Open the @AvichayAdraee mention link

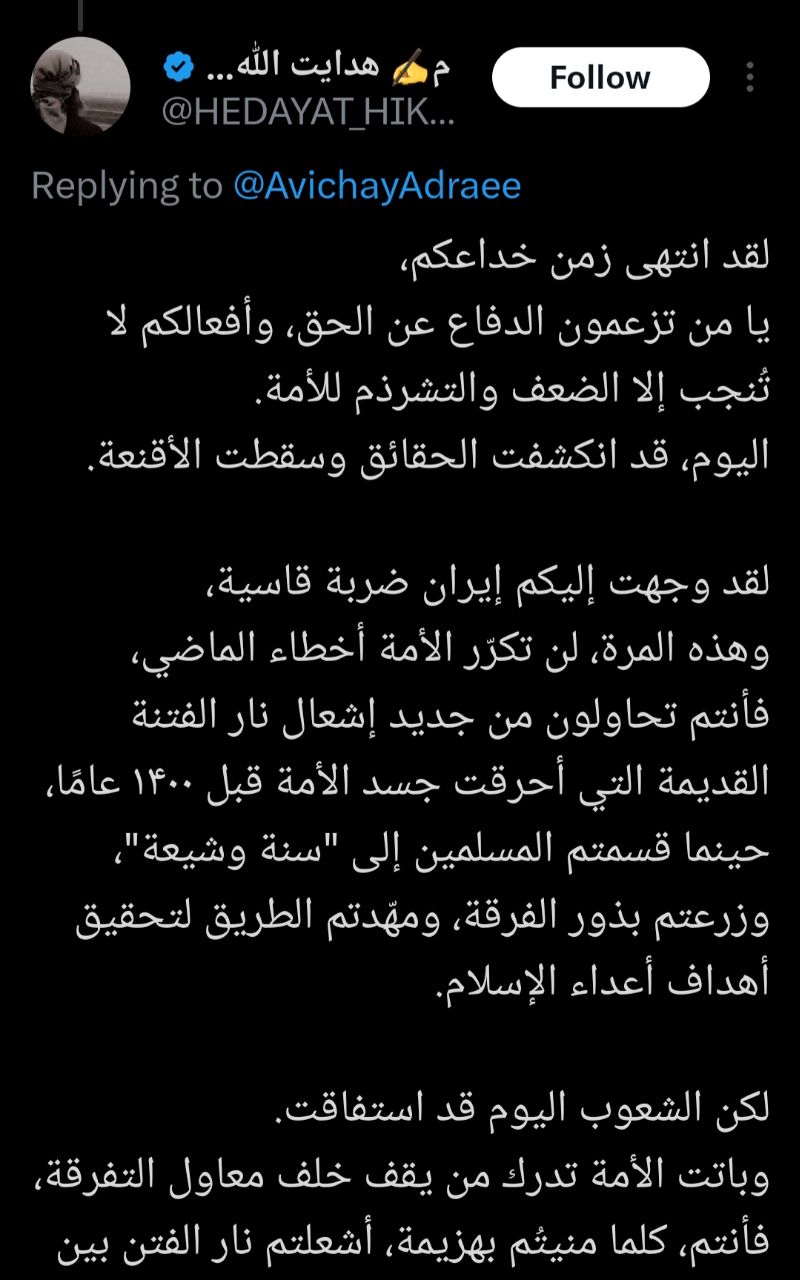click(377, 186)
